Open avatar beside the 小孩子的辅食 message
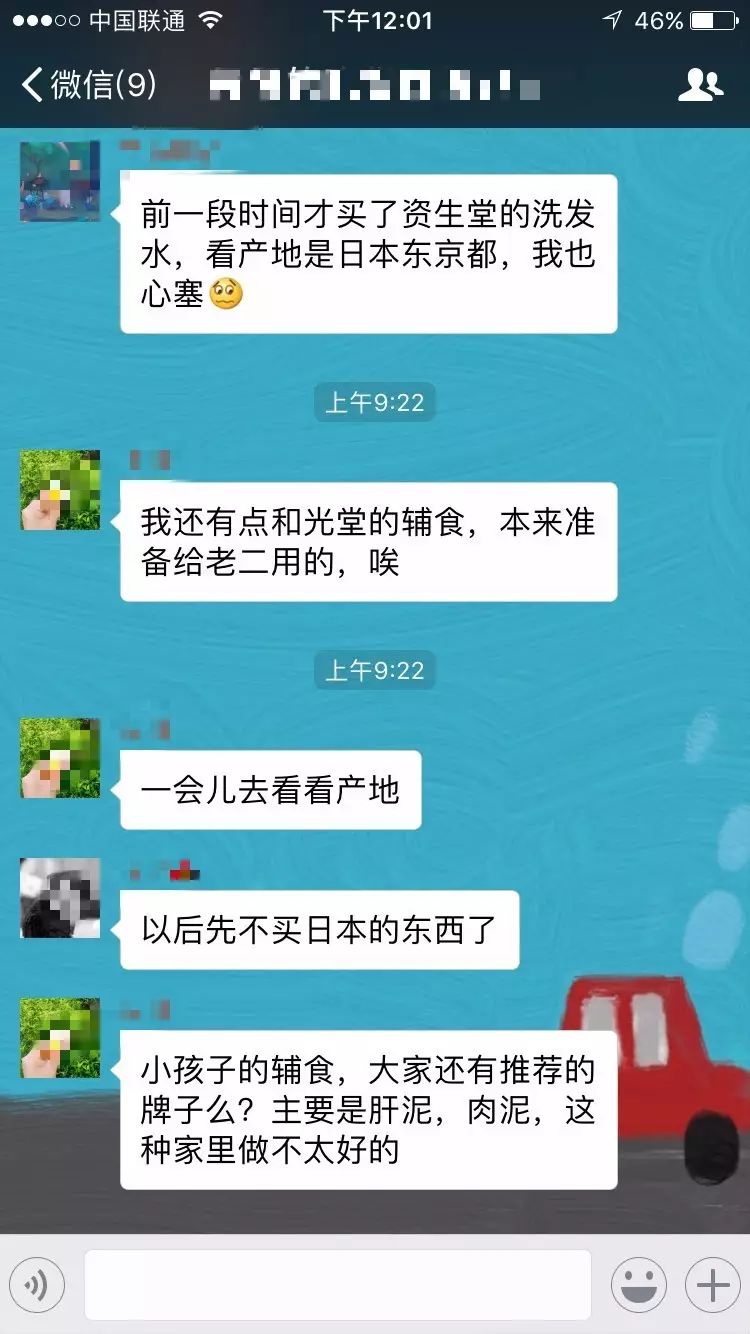The width and height of the screenshot is (750, 1334). click(60, 1037)
